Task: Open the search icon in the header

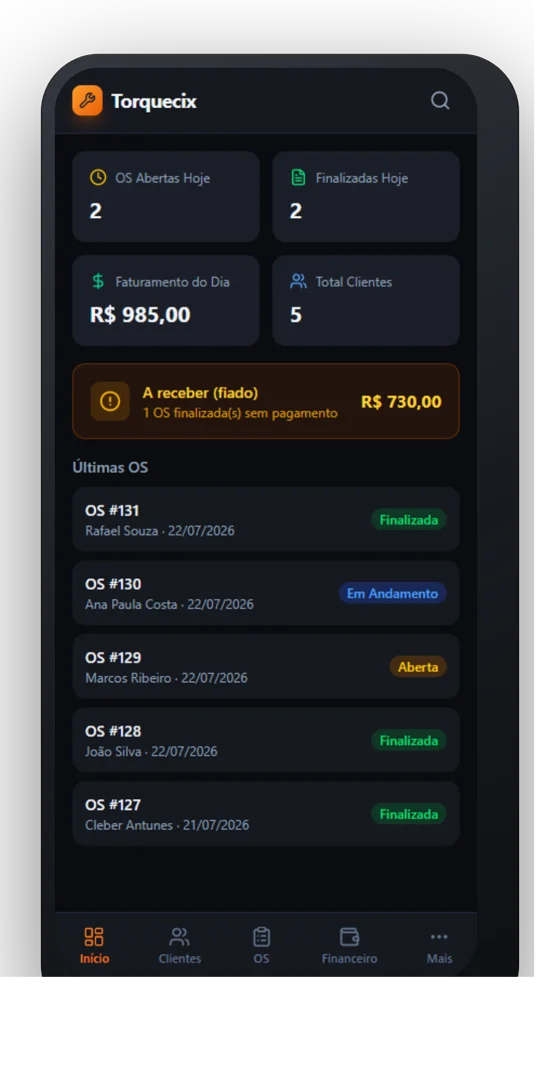Action: pyautogui.click(x=440, y=101)
